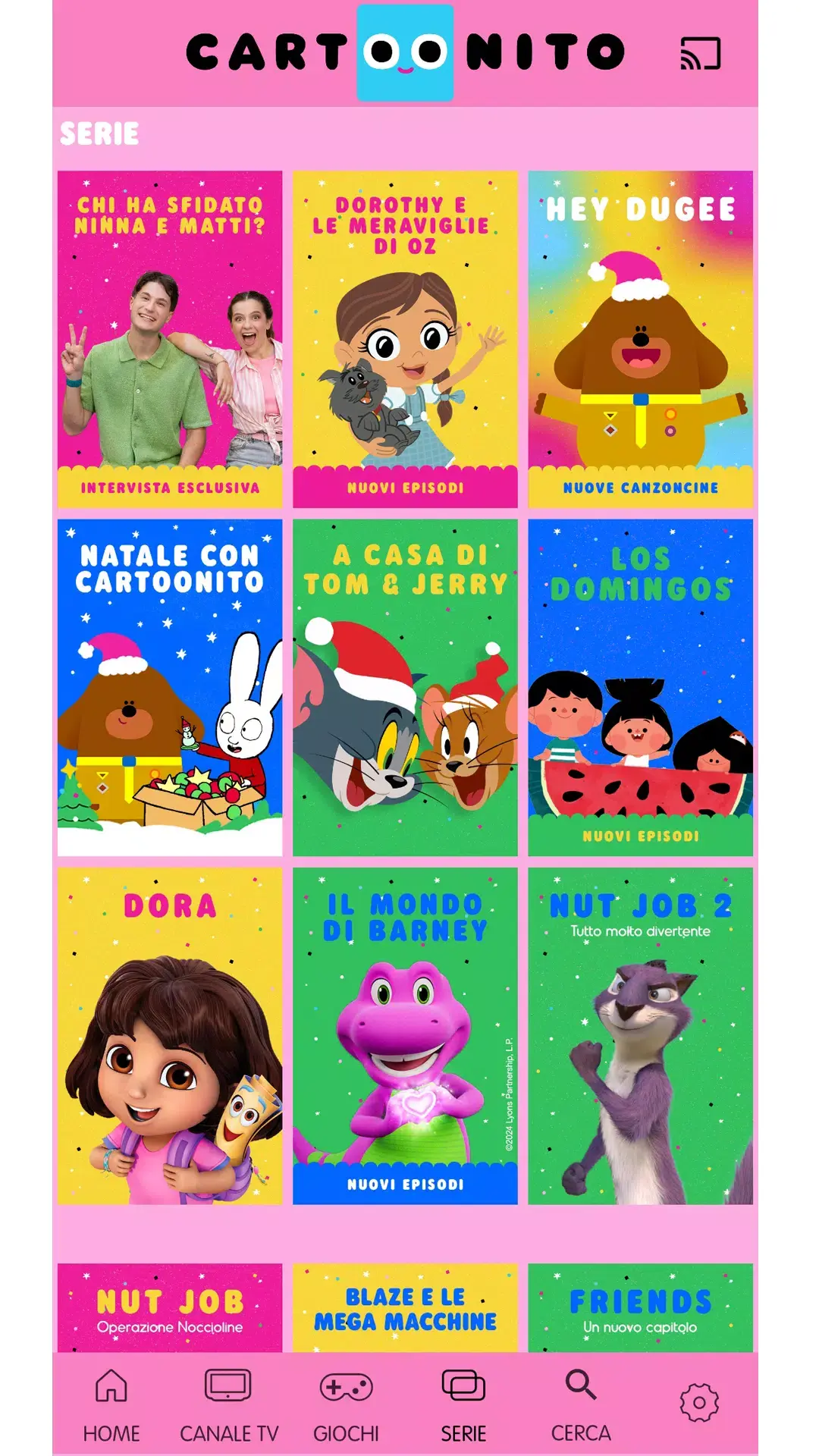Open A casa di Tom & Jerry
Screen dimensions: 819x1456
(x=405, y=687)
